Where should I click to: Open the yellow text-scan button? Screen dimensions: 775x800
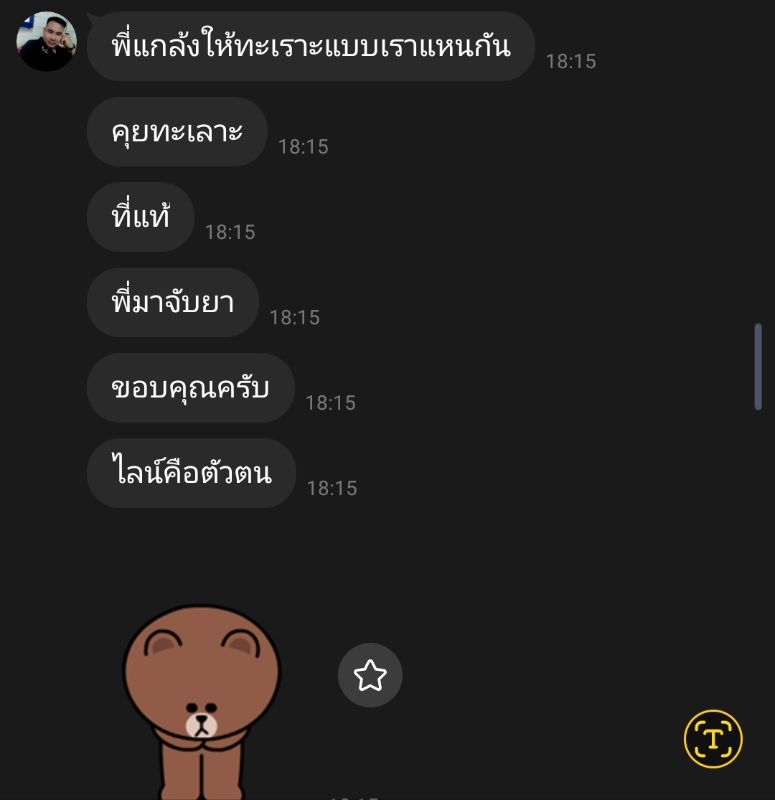[x=713, y=739]
